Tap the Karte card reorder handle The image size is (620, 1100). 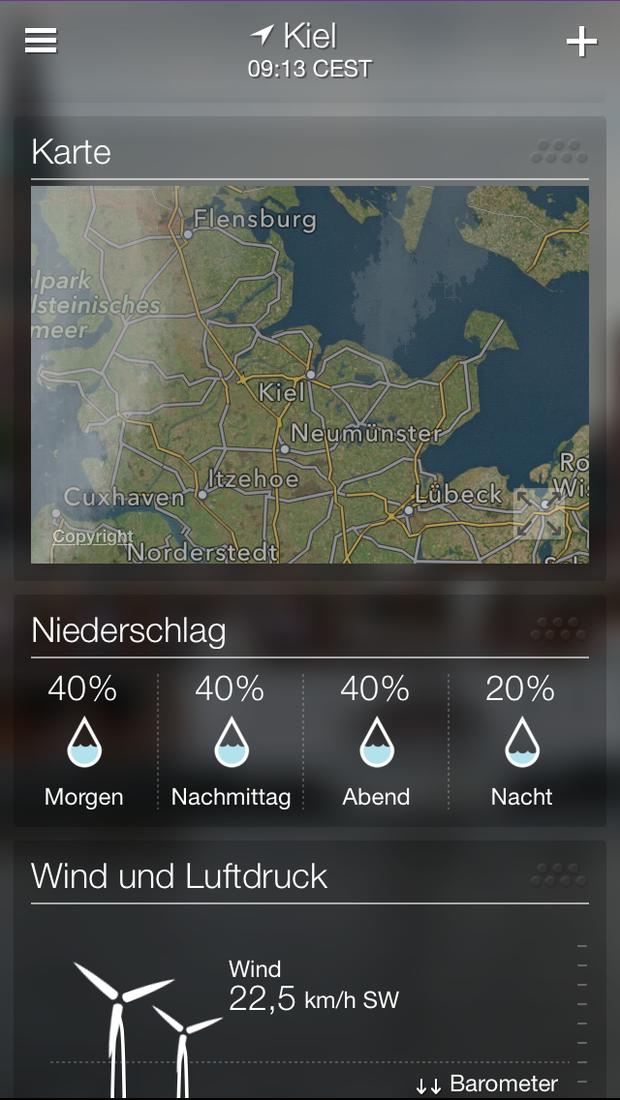point(559,152)
